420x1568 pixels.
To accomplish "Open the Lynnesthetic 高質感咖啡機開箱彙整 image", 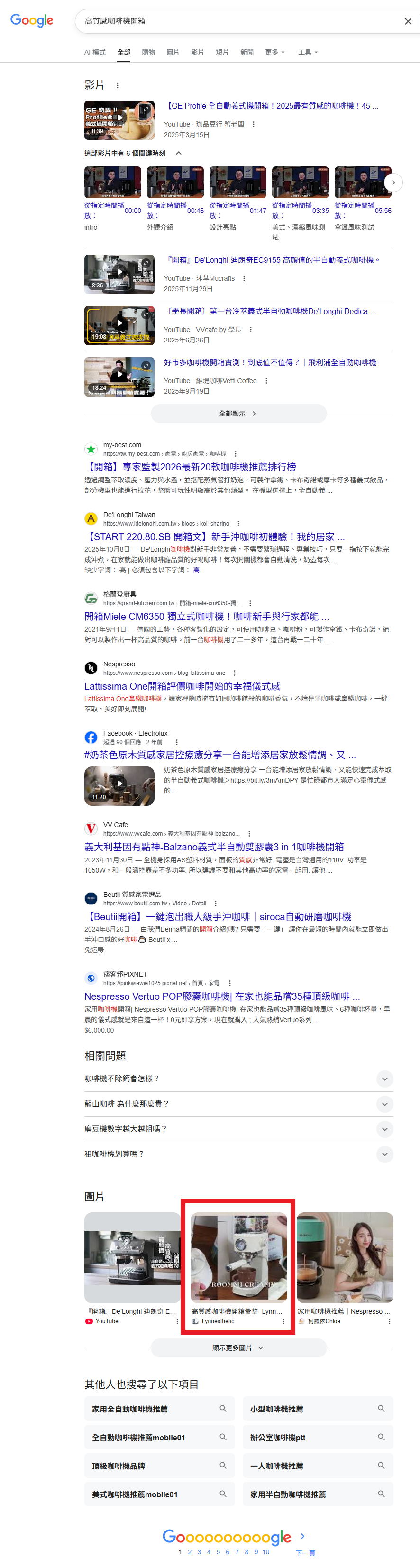I will point(238,1256).
